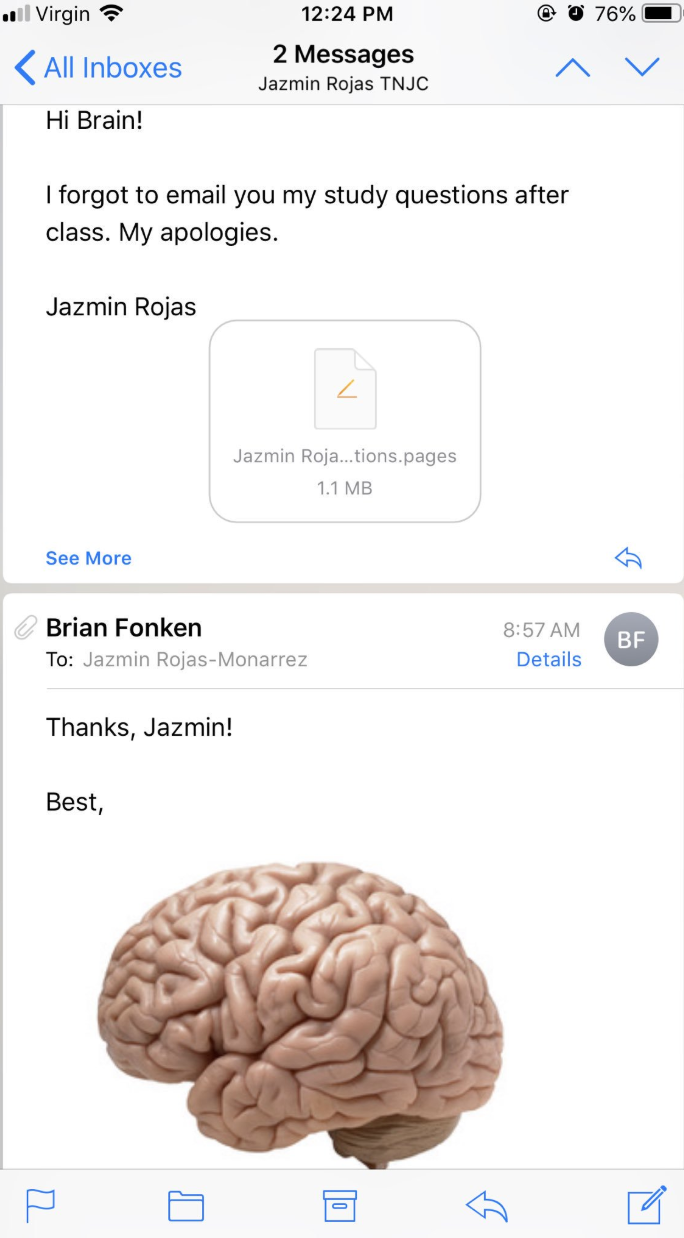The height and width of the screenshot is (1238, 684).
Task: Expand the email with See More
Action: click(88, 558)
